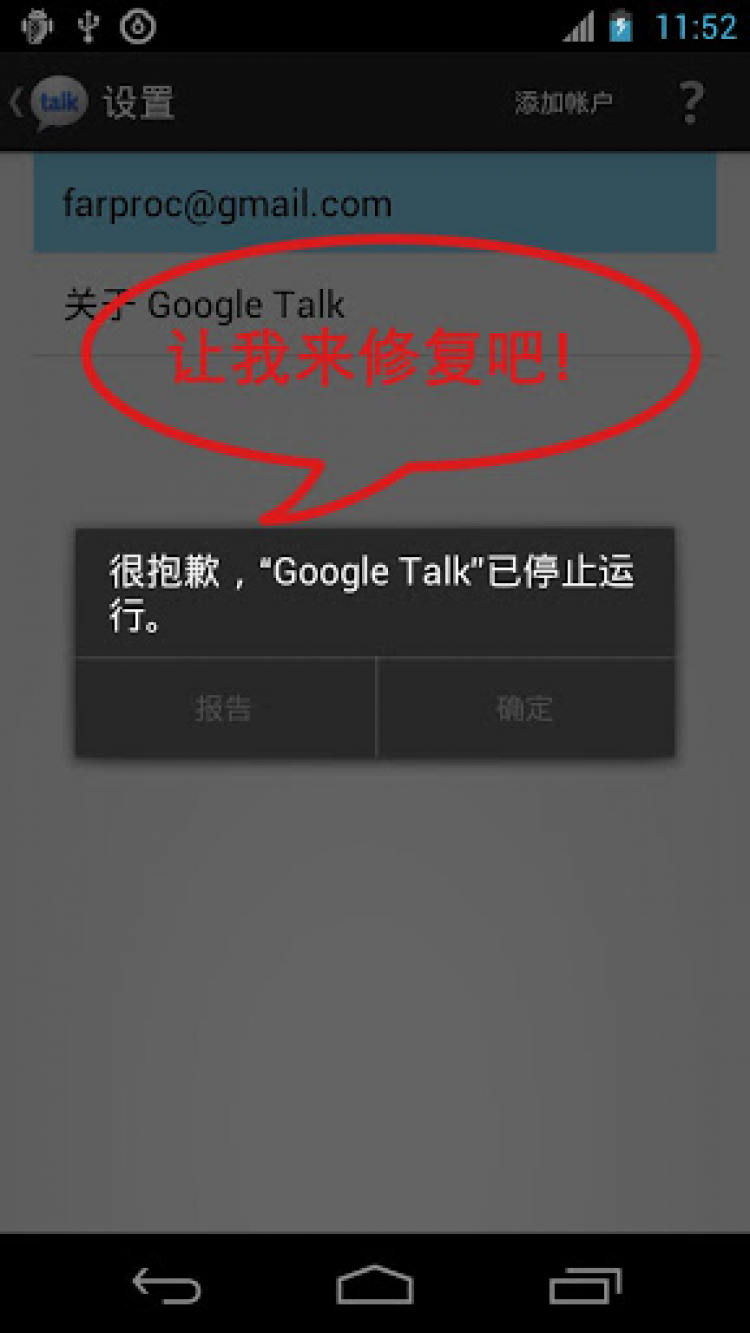
Task: Go to the home screen
Action: click(375, 1285)
